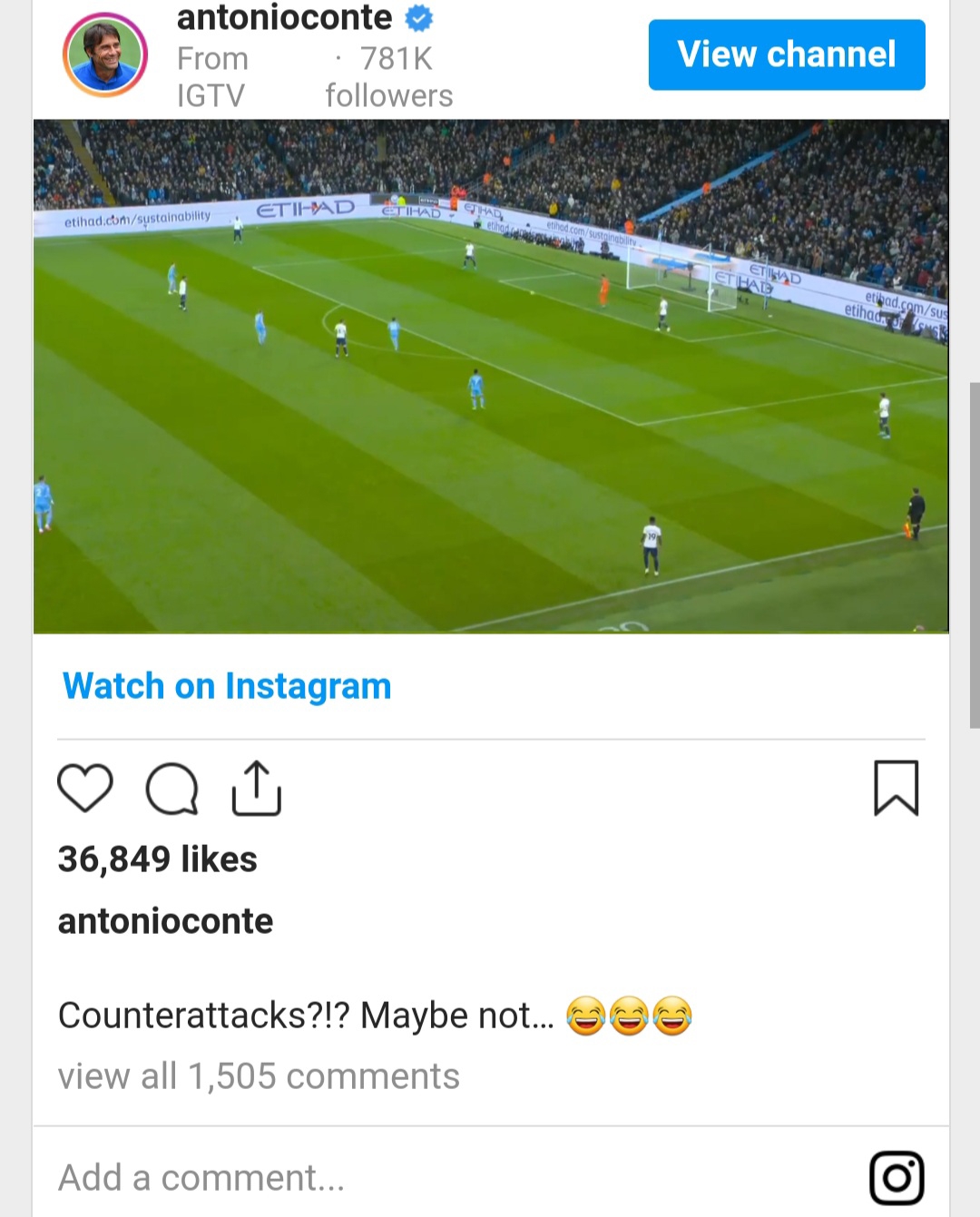
Task: Open antonioconte's profile picture
Action: (105, 55)
